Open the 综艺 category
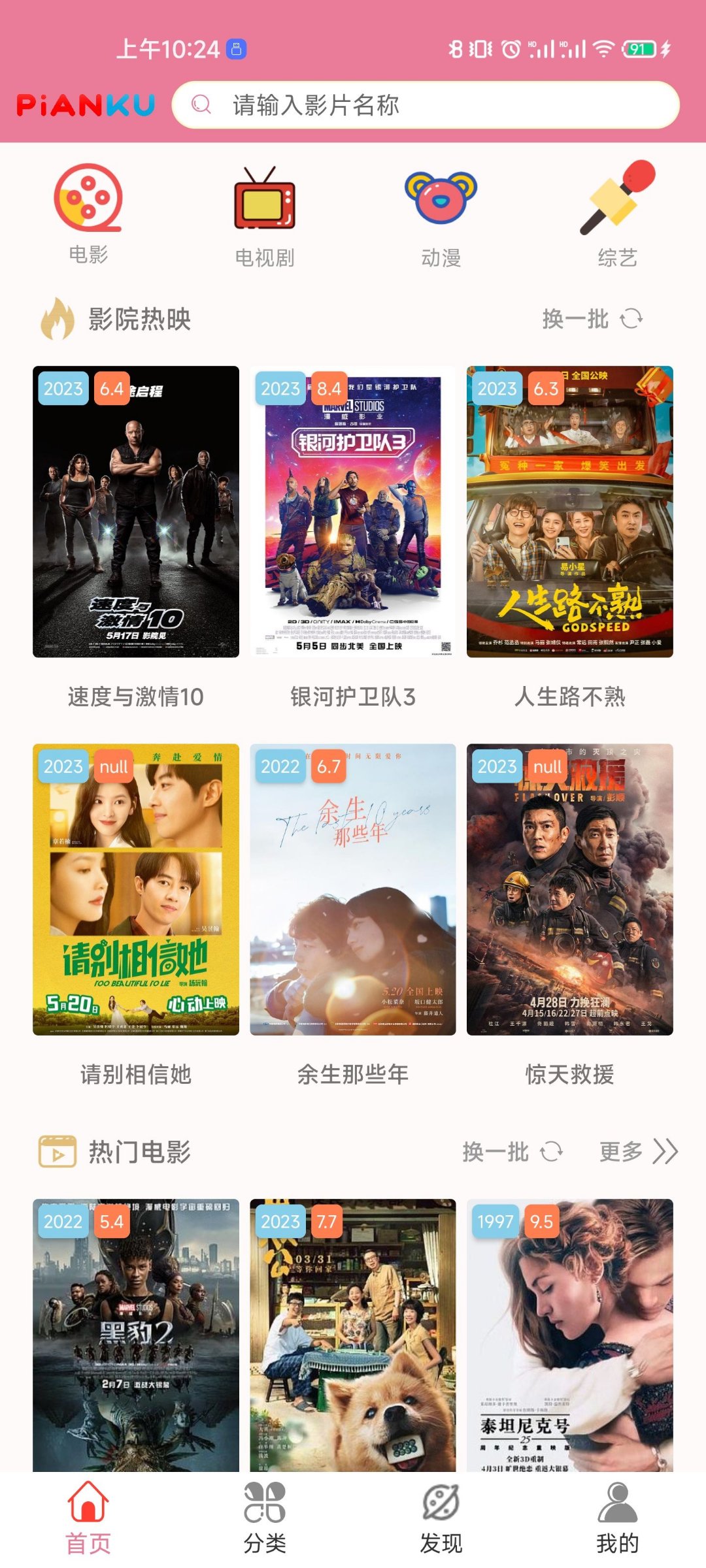 tap(617, 216)
